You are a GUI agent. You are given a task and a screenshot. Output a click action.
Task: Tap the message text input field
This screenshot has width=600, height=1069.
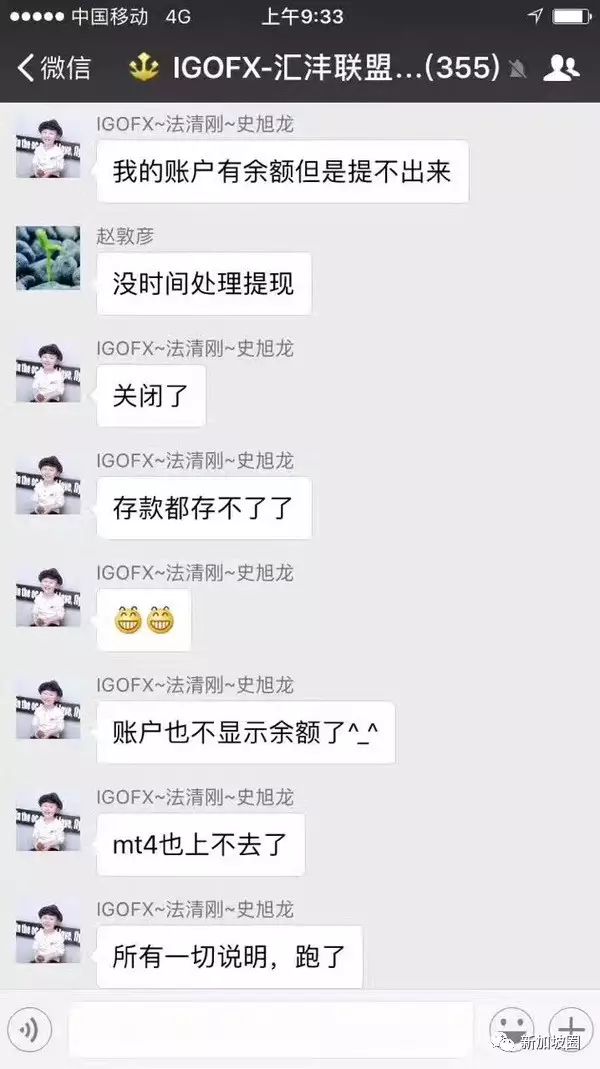[x=270, y=1029]
